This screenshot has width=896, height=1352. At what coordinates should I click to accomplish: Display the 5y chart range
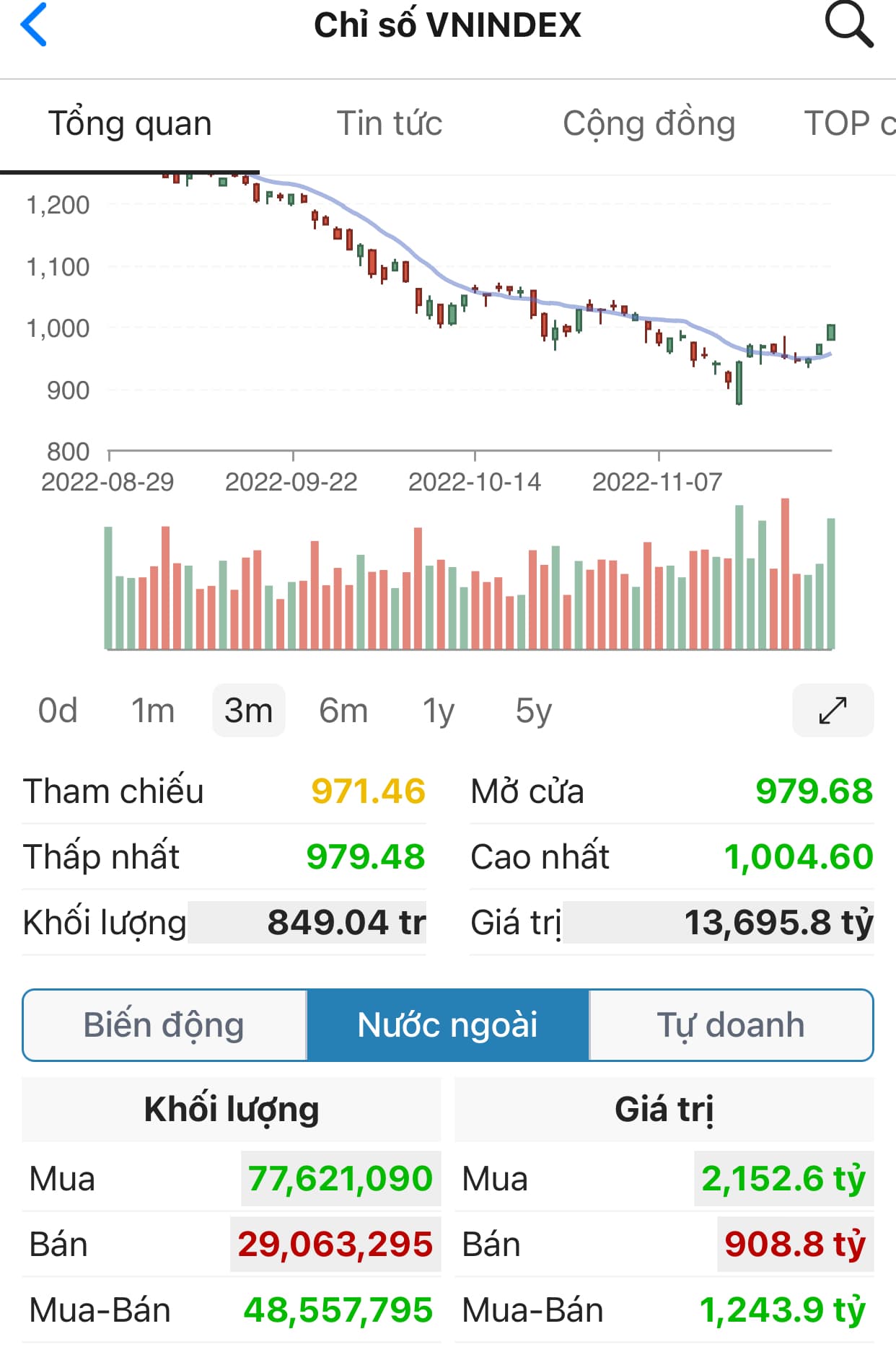point(533,711)
